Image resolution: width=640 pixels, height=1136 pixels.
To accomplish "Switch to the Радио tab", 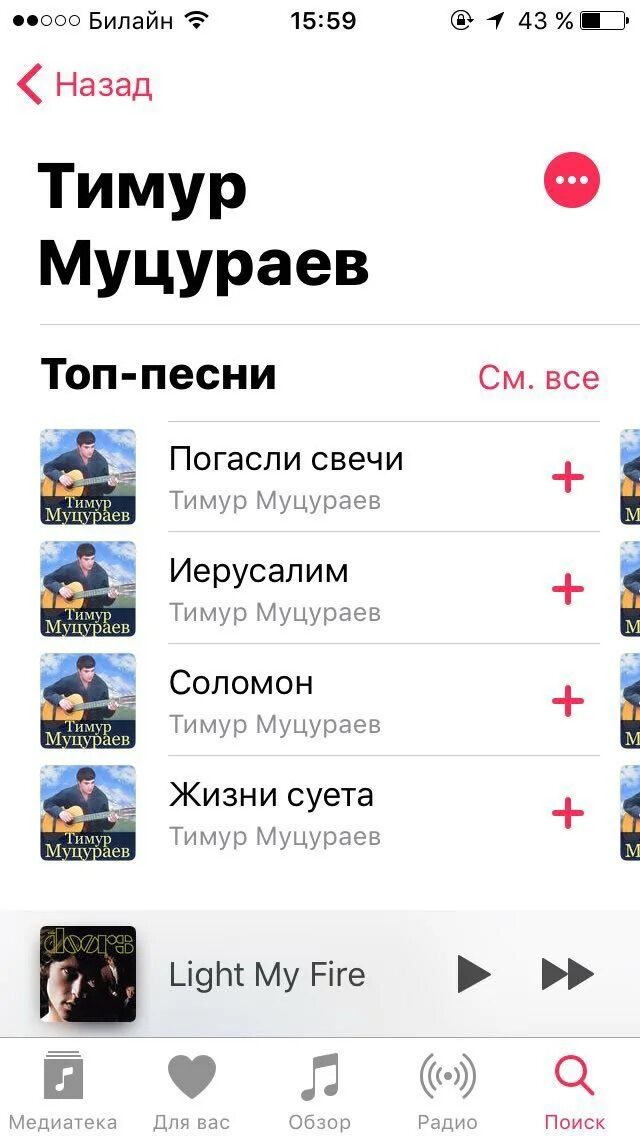I will 447,1090.
